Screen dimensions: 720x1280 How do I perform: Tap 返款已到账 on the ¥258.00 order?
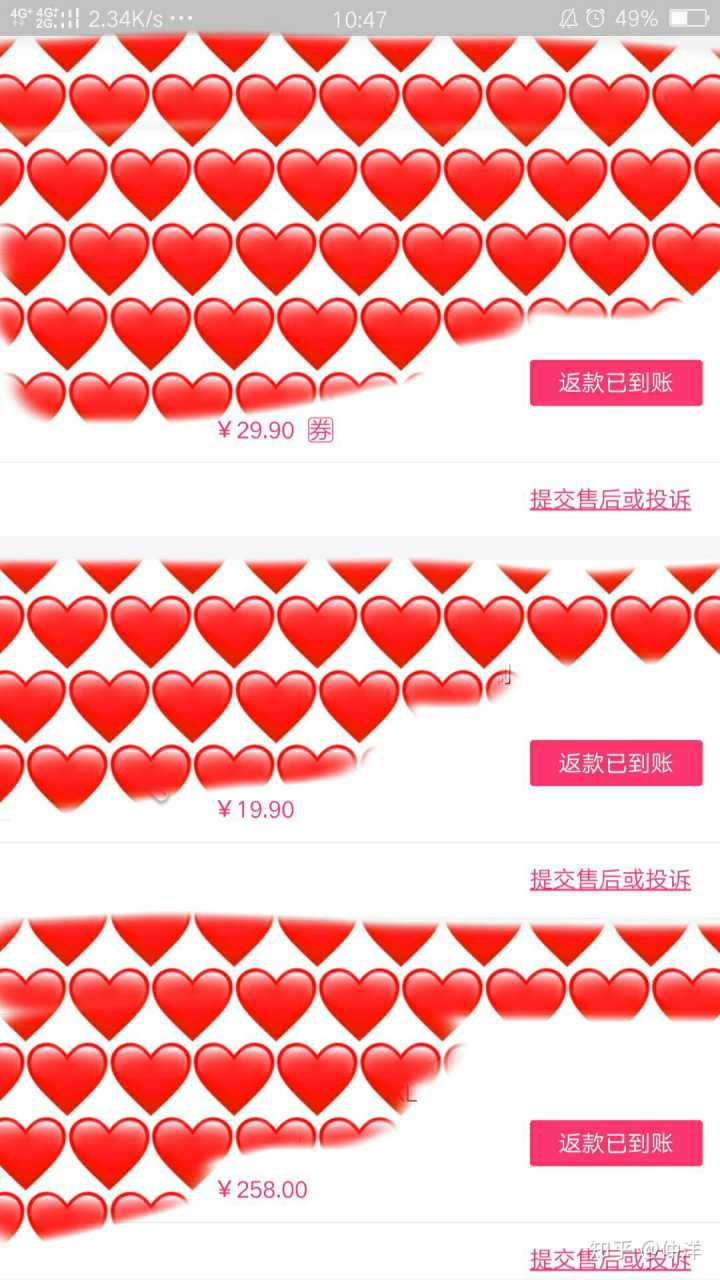616,1143
